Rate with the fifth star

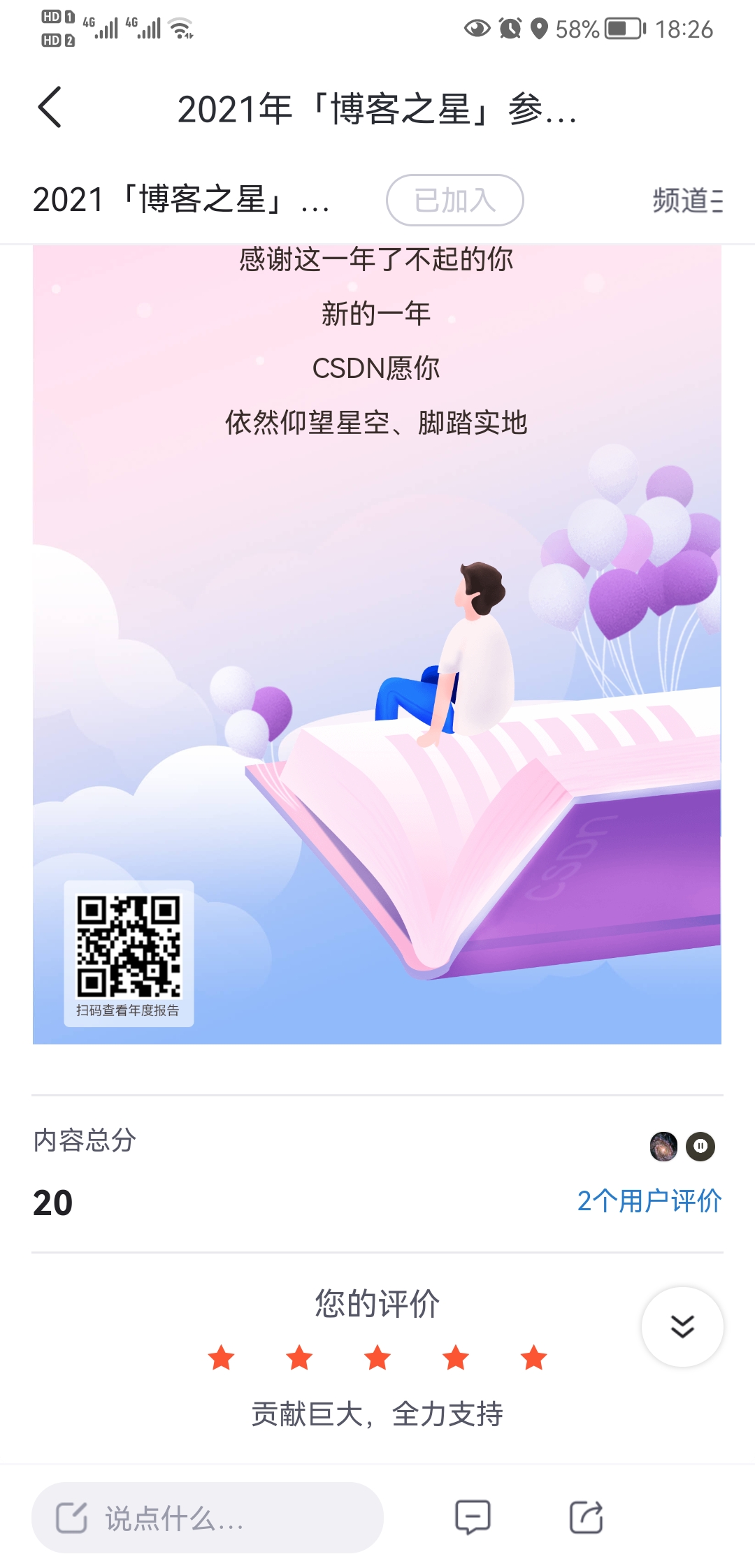point(533,1358)
